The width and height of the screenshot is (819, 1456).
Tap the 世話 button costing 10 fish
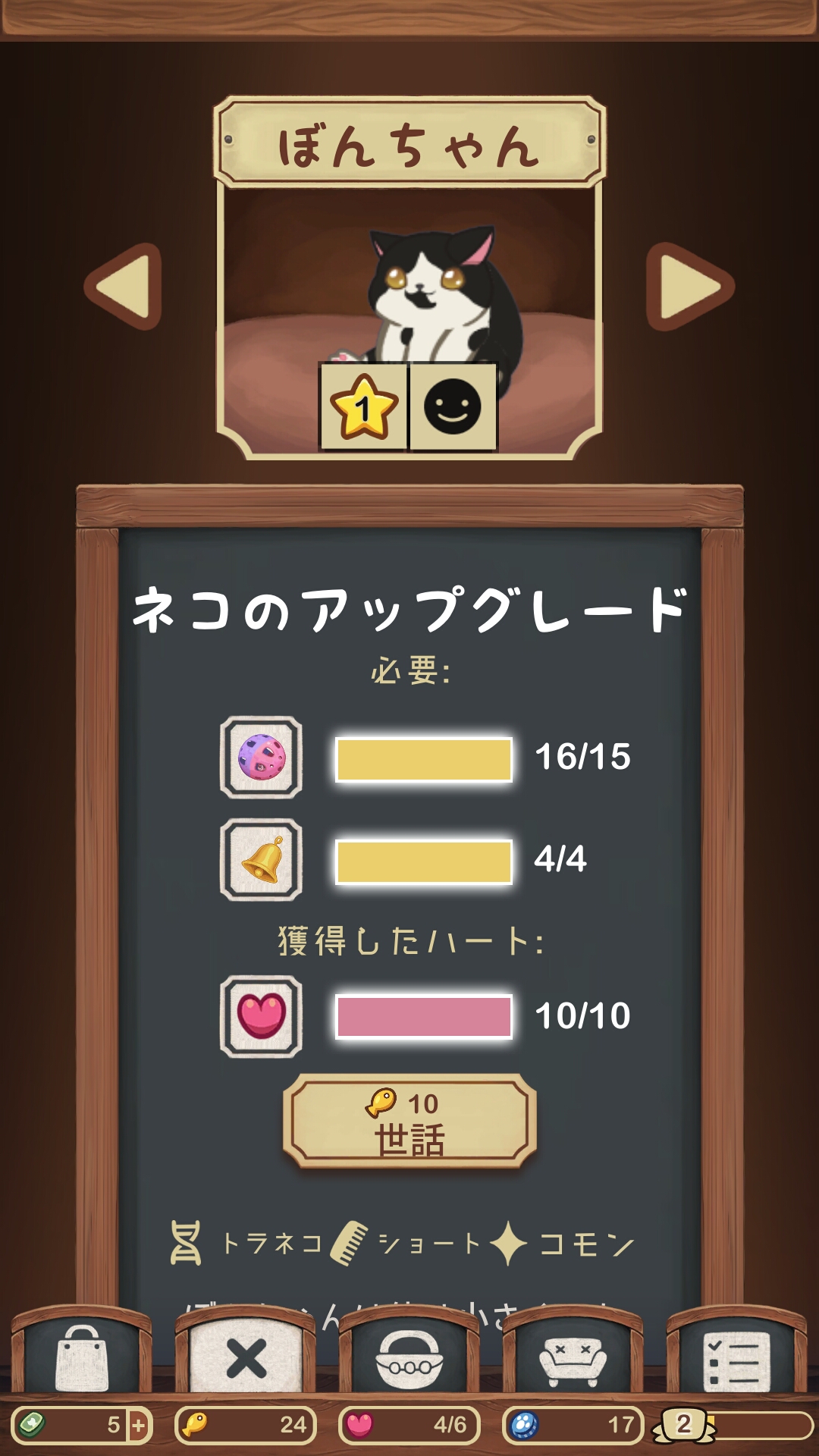(409, 1121)
